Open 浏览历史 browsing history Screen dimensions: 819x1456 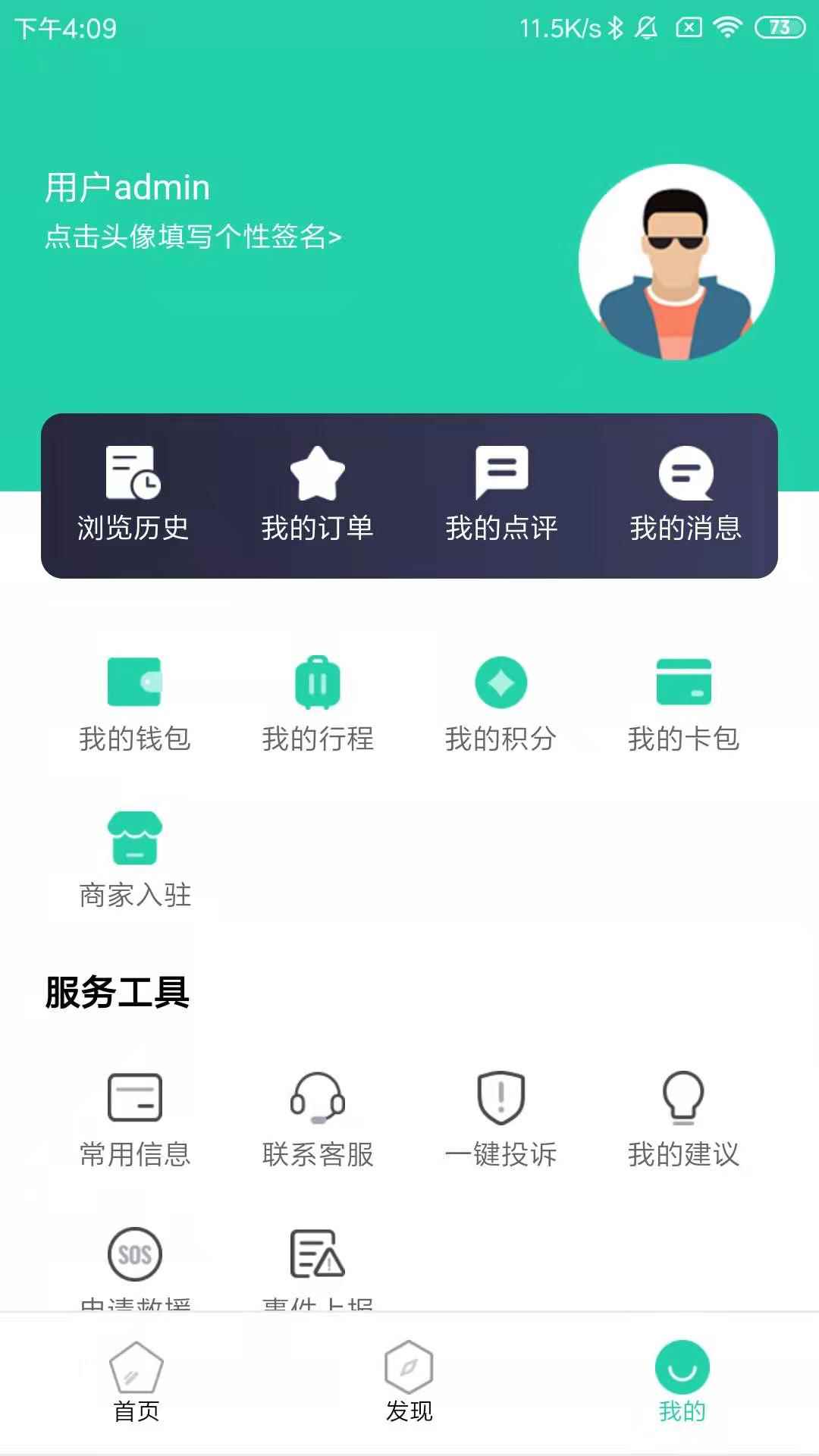133,494
